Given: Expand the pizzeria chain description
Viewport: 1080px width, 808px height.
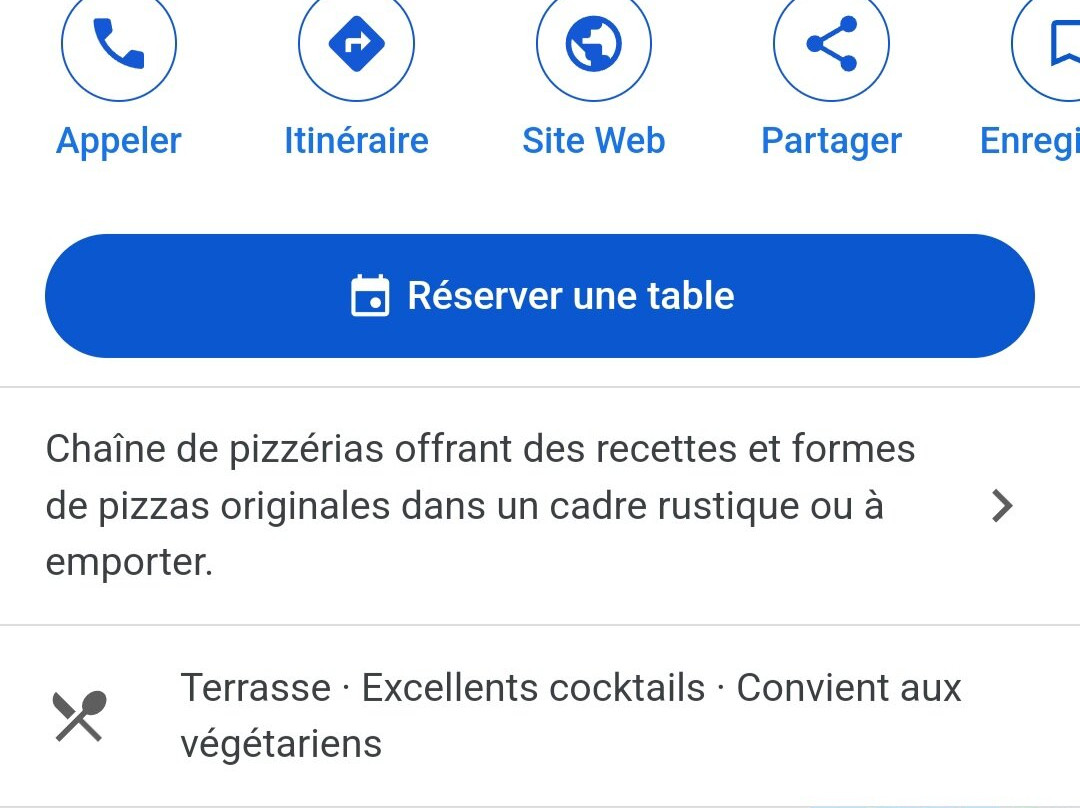Looking at the screenshot, I should point(1001,507).
